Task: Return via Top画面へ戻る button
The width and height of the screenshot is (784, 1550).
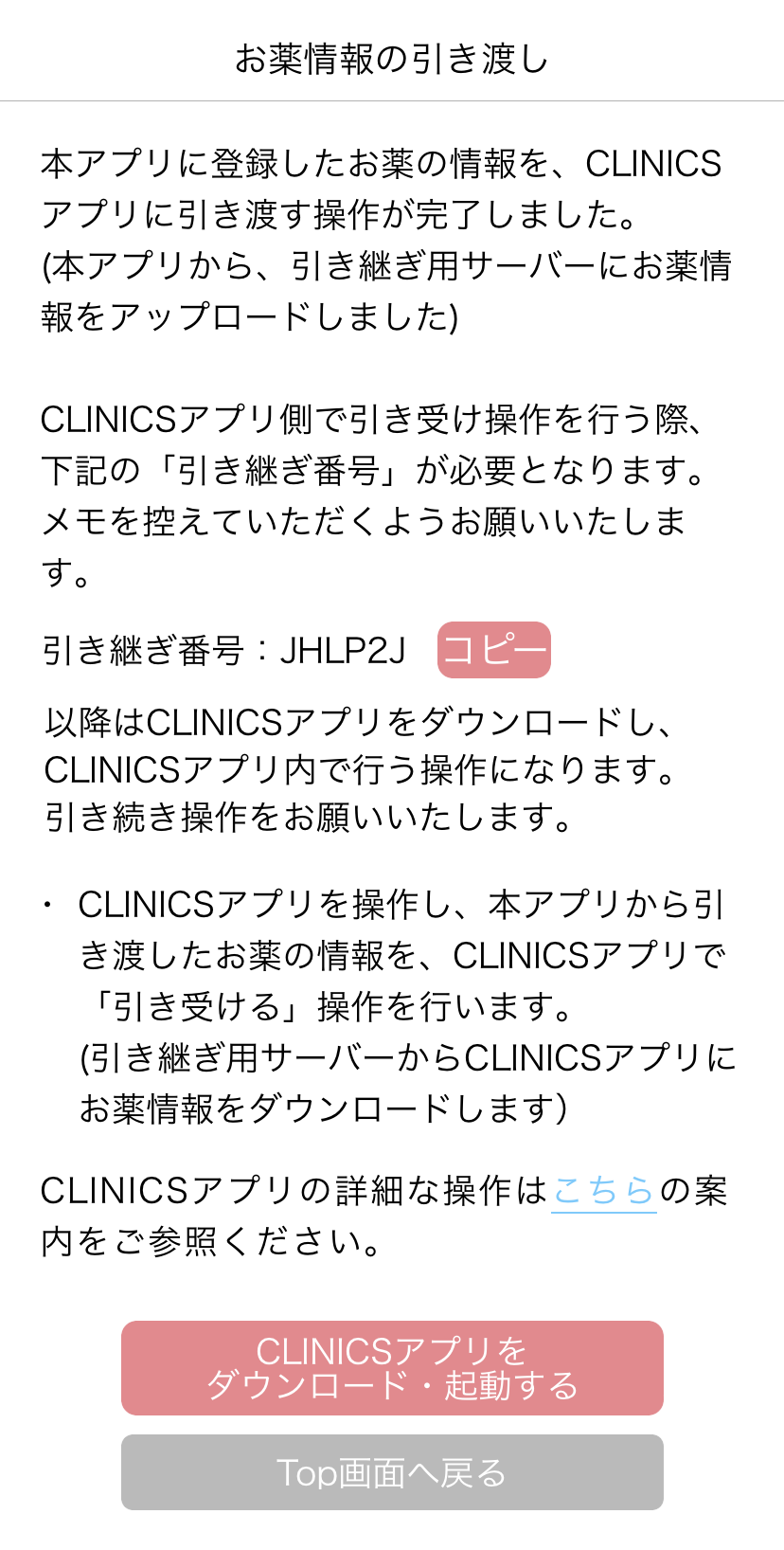Action: [392, 1472]
